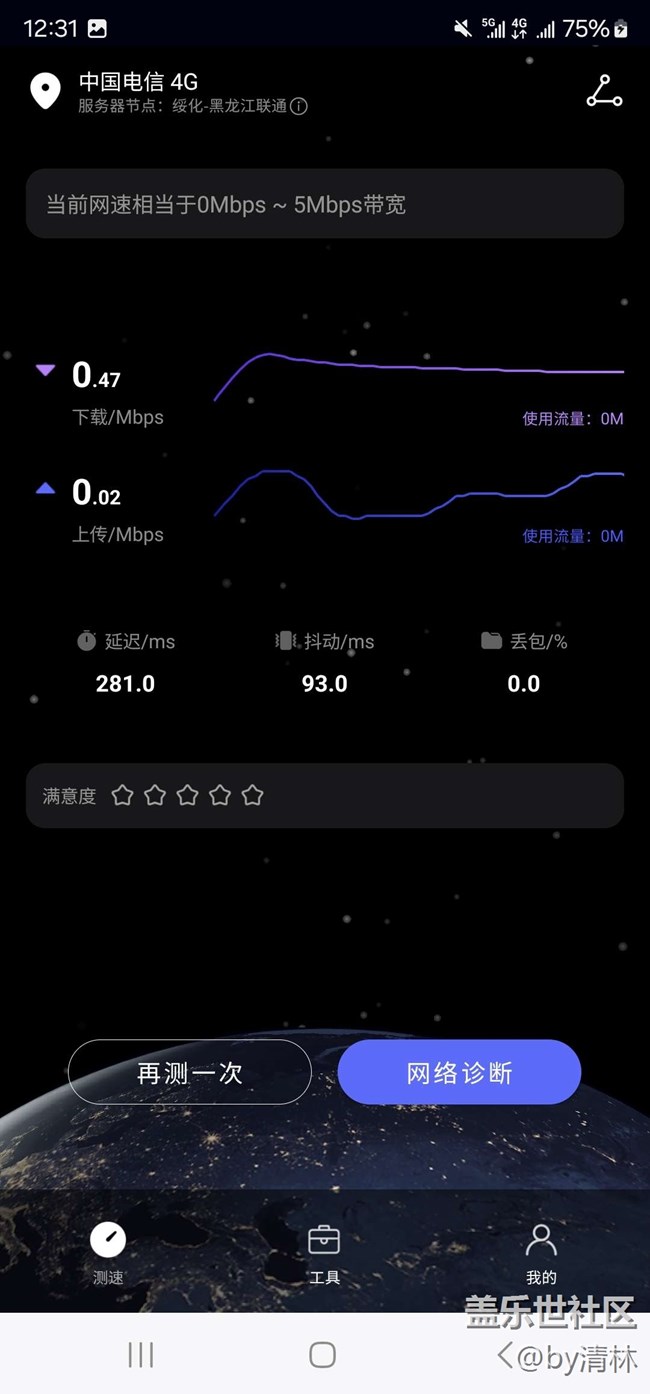Give a five-star satisfaction rating

(x=253, y=795)
